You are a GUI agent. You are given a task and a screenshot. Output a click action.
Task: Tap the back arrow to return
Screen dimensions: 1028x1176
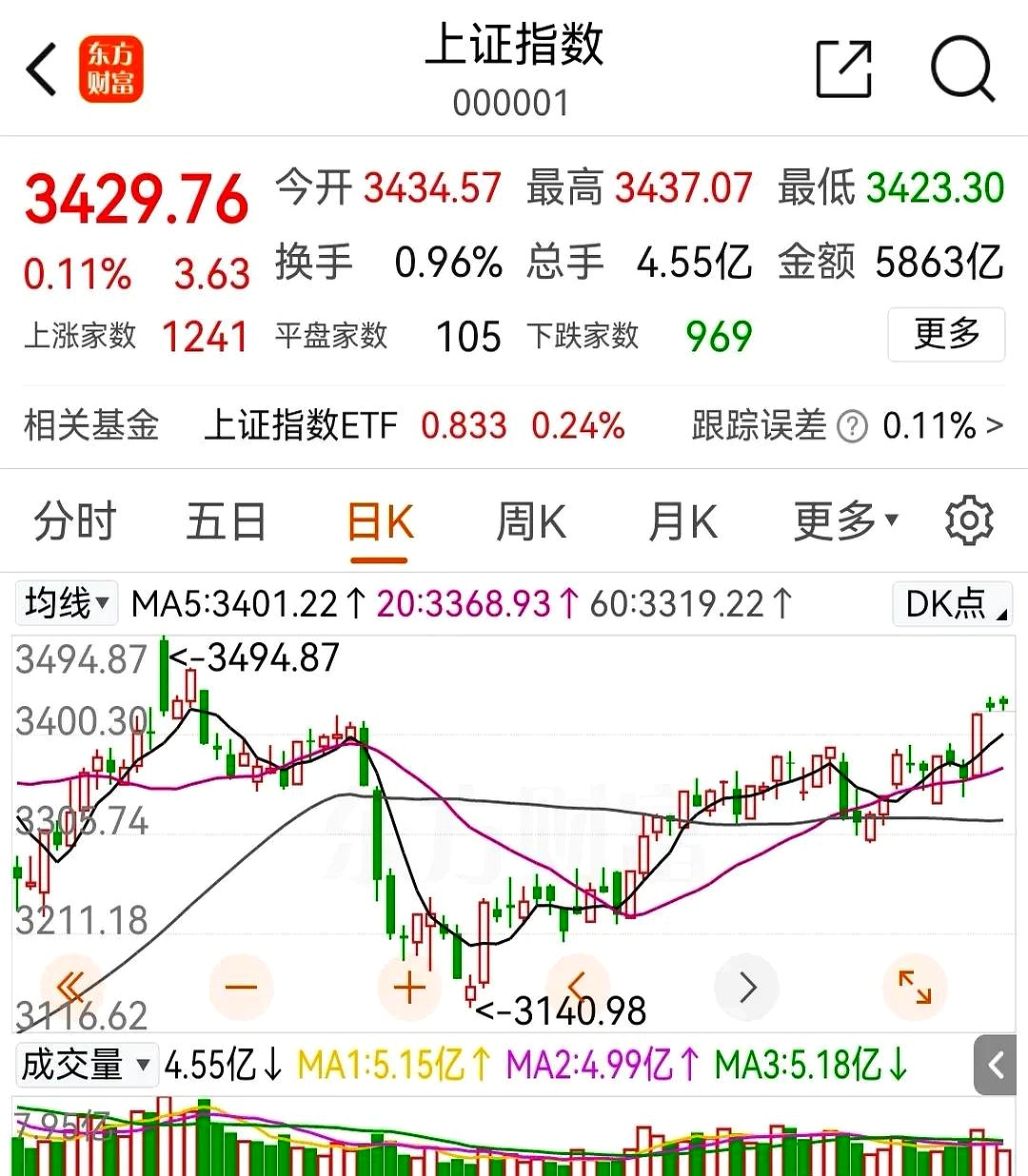click(x=40, y=69)
